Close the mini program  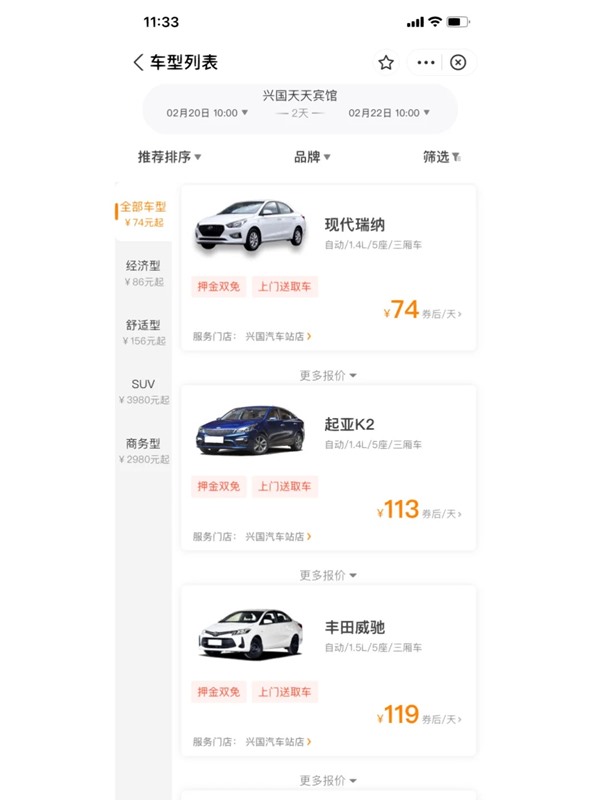pos(458,62)
